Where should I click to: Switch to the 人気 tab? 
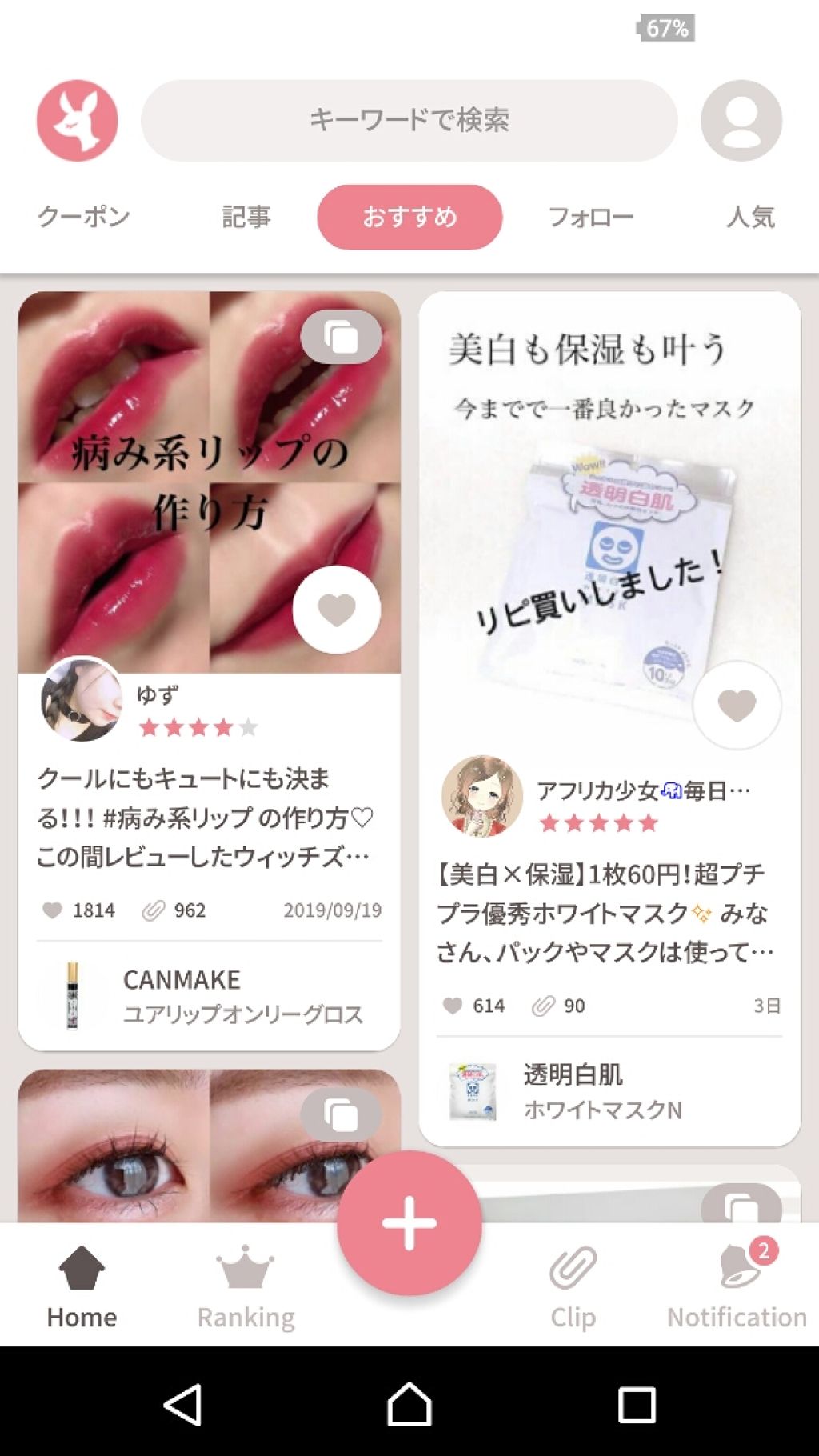click(x=750, y=217)
